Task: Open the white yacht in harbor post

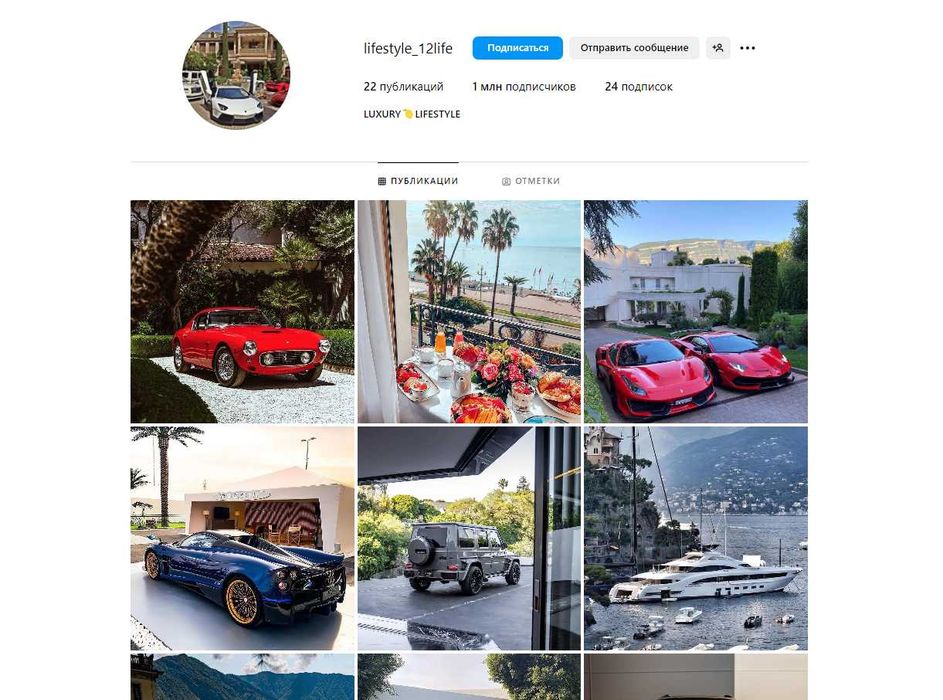Action: coord(695,538)
